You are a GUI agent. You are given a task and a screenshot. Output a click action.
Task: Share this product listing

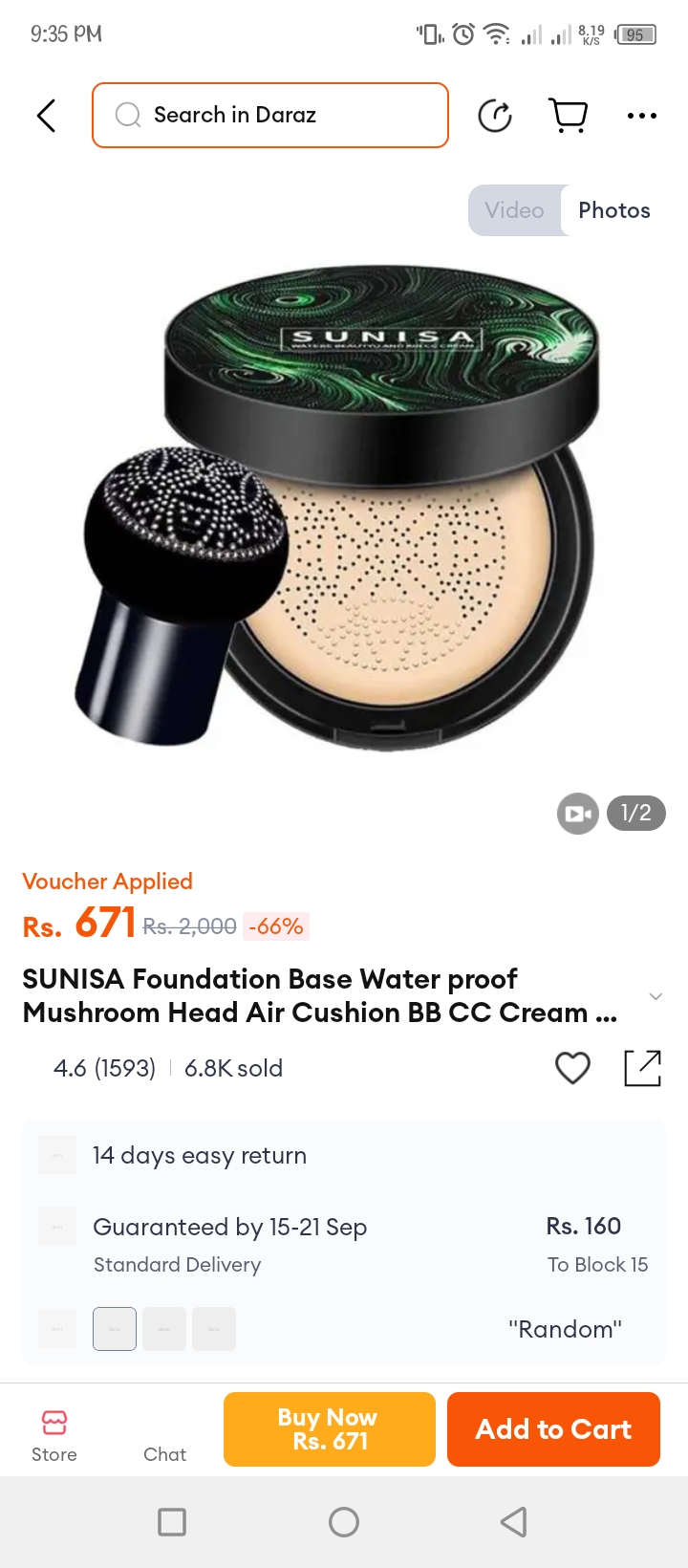(x=642, y=1068)
